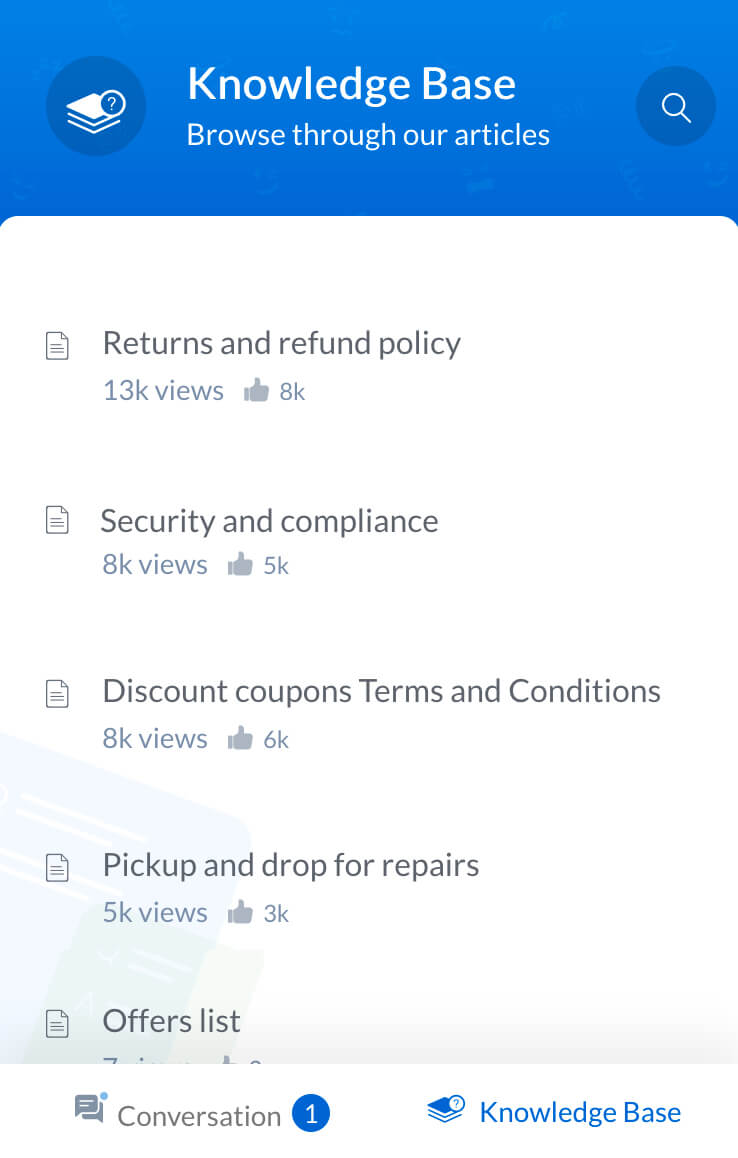Open the Returns and refund policy article
Viewport: 738px width, 1158px height.
pos(281,344)
